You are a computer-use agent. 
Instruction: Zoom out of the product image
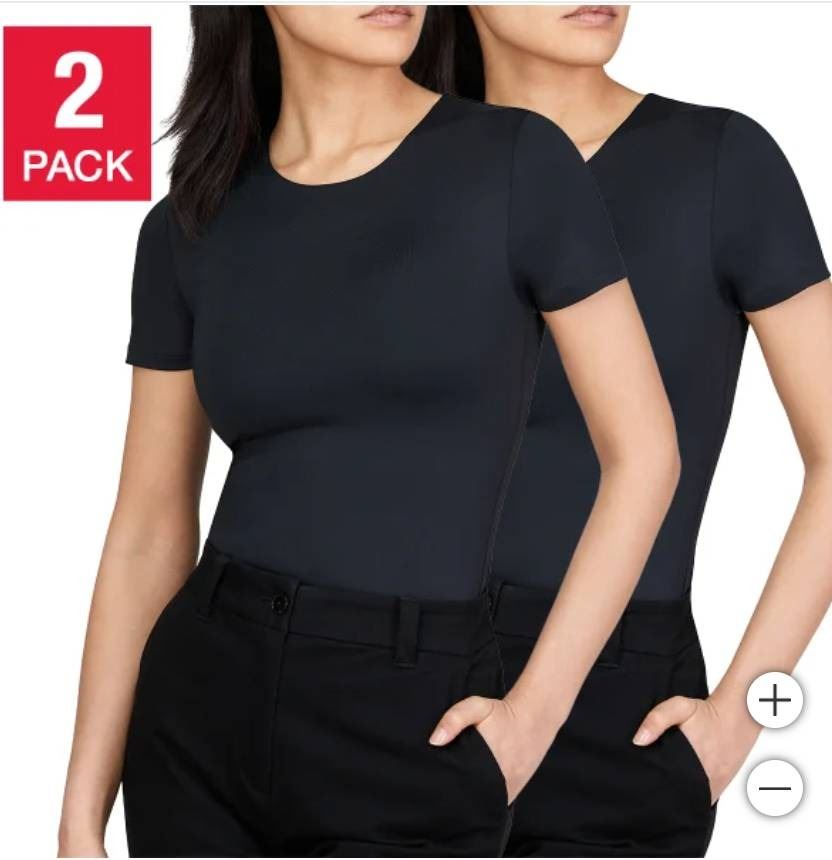[775, 788]
